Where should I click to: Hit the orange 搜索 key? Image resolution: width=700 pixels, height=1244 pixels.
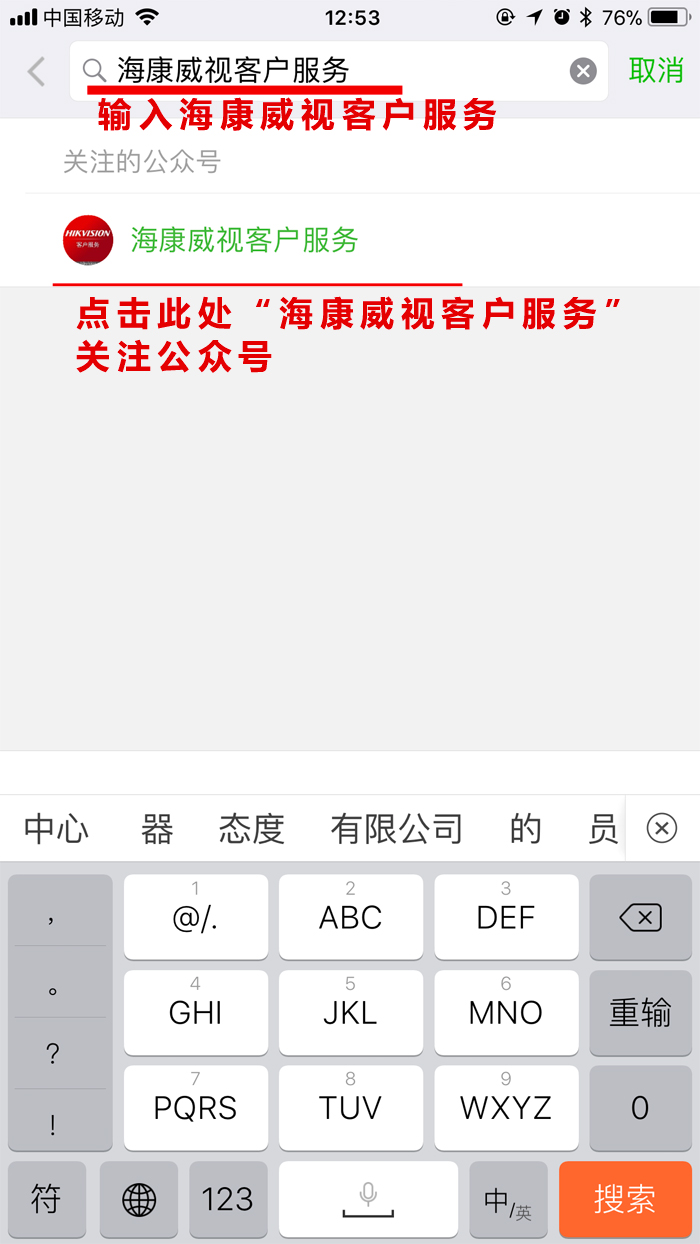(625, 1199)
